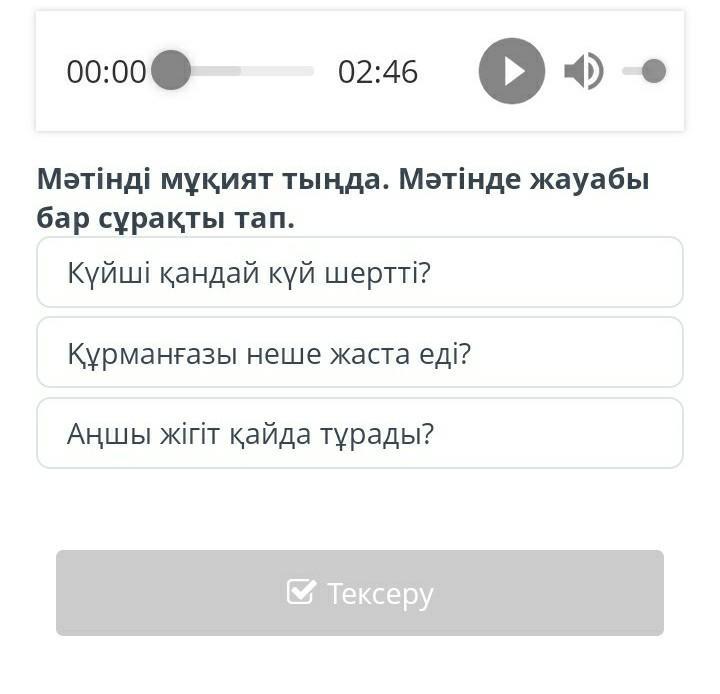
Task: Tap the audio progress slider handle
Action: point(171,70)
